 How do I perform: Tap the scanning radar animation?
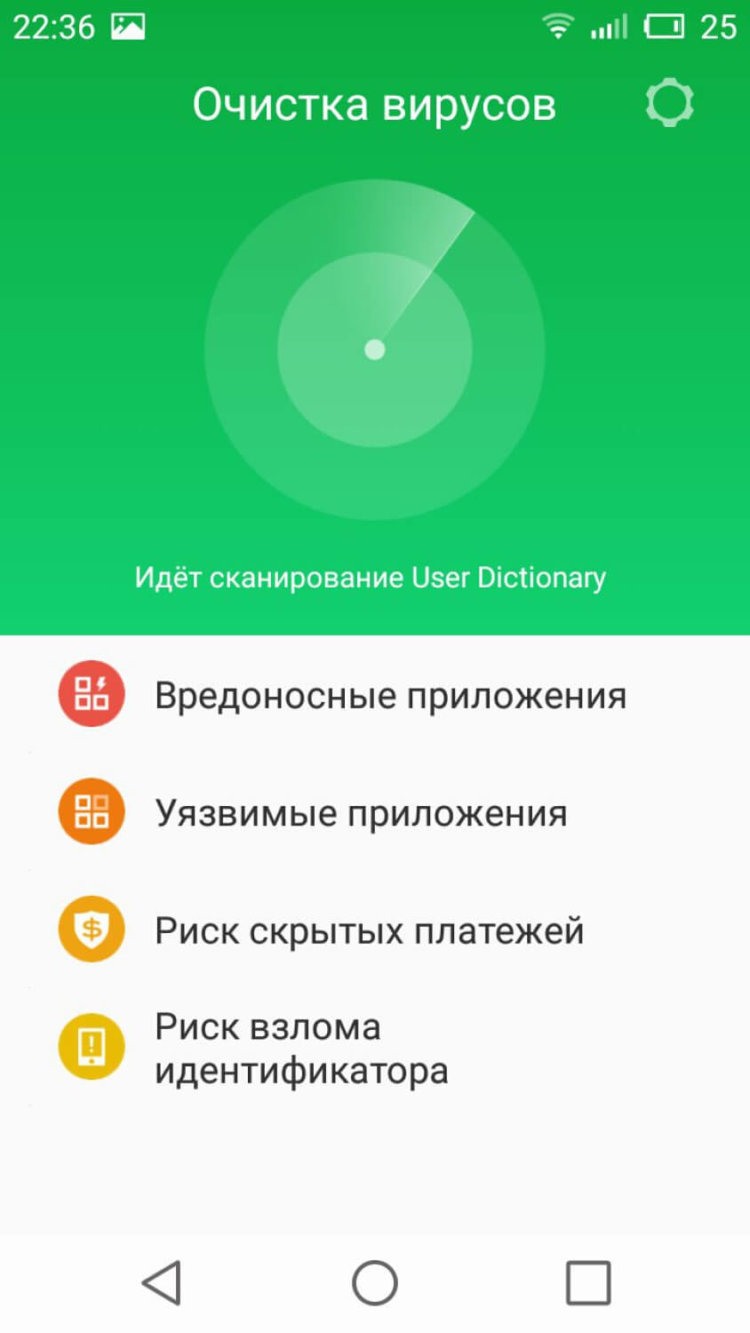[x=375, y=349]
